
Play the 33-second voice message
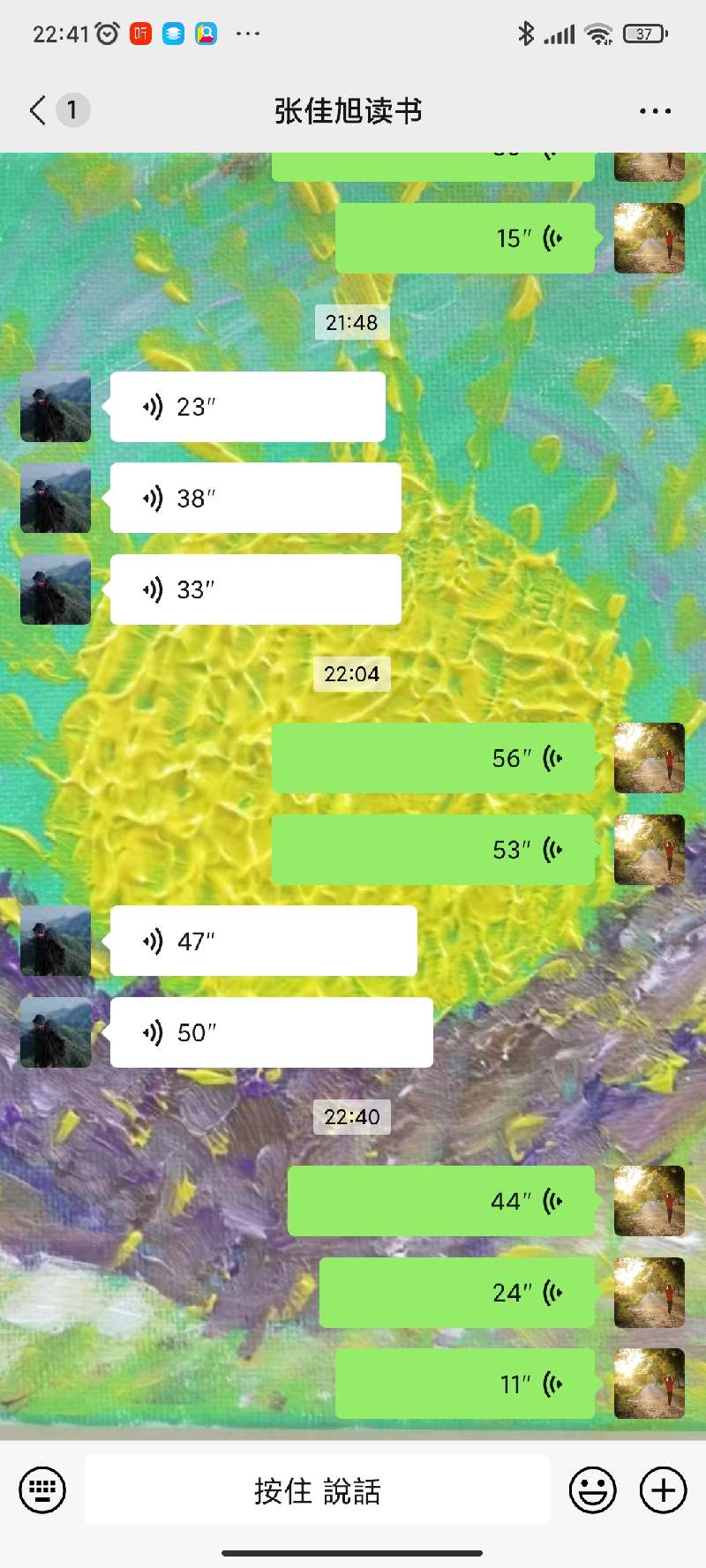point(255,589)
